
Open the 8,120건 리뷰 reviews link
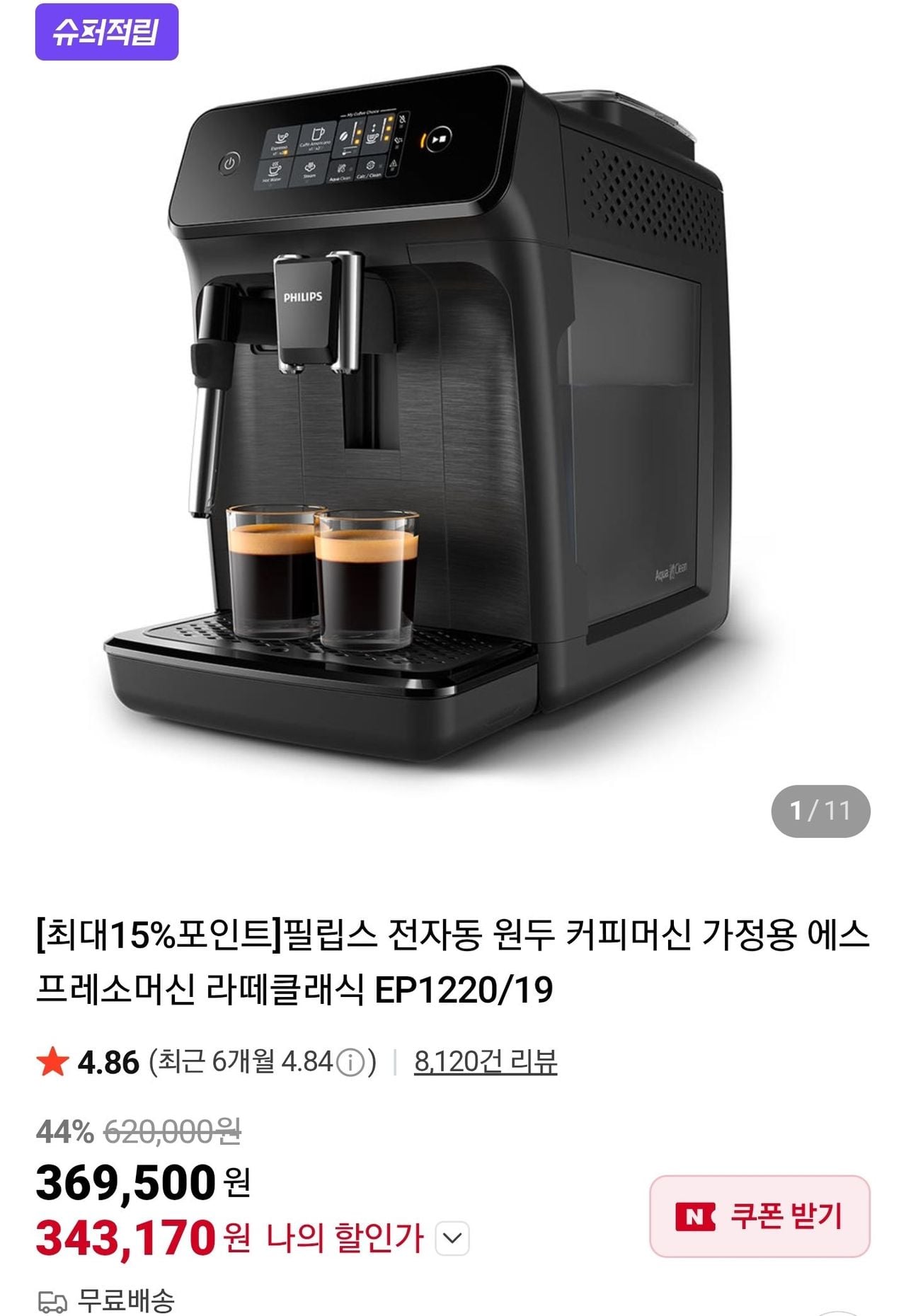tap(486, 1062)
